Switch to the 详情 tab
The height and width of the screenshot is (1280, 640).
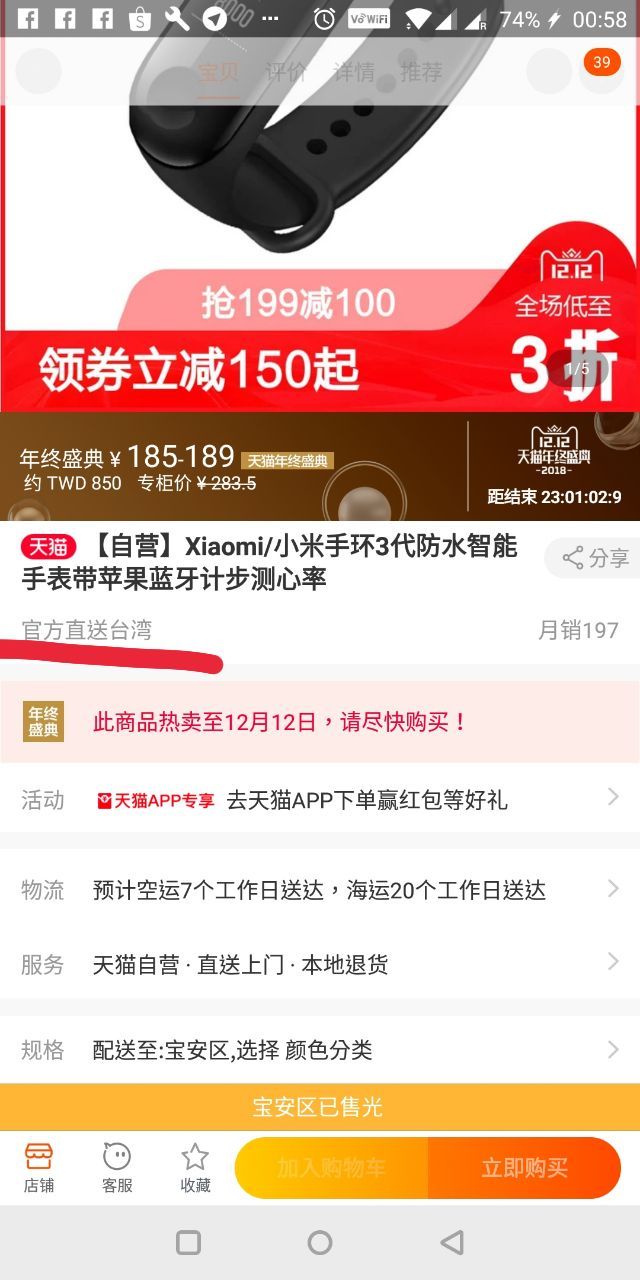pos(353,72)
